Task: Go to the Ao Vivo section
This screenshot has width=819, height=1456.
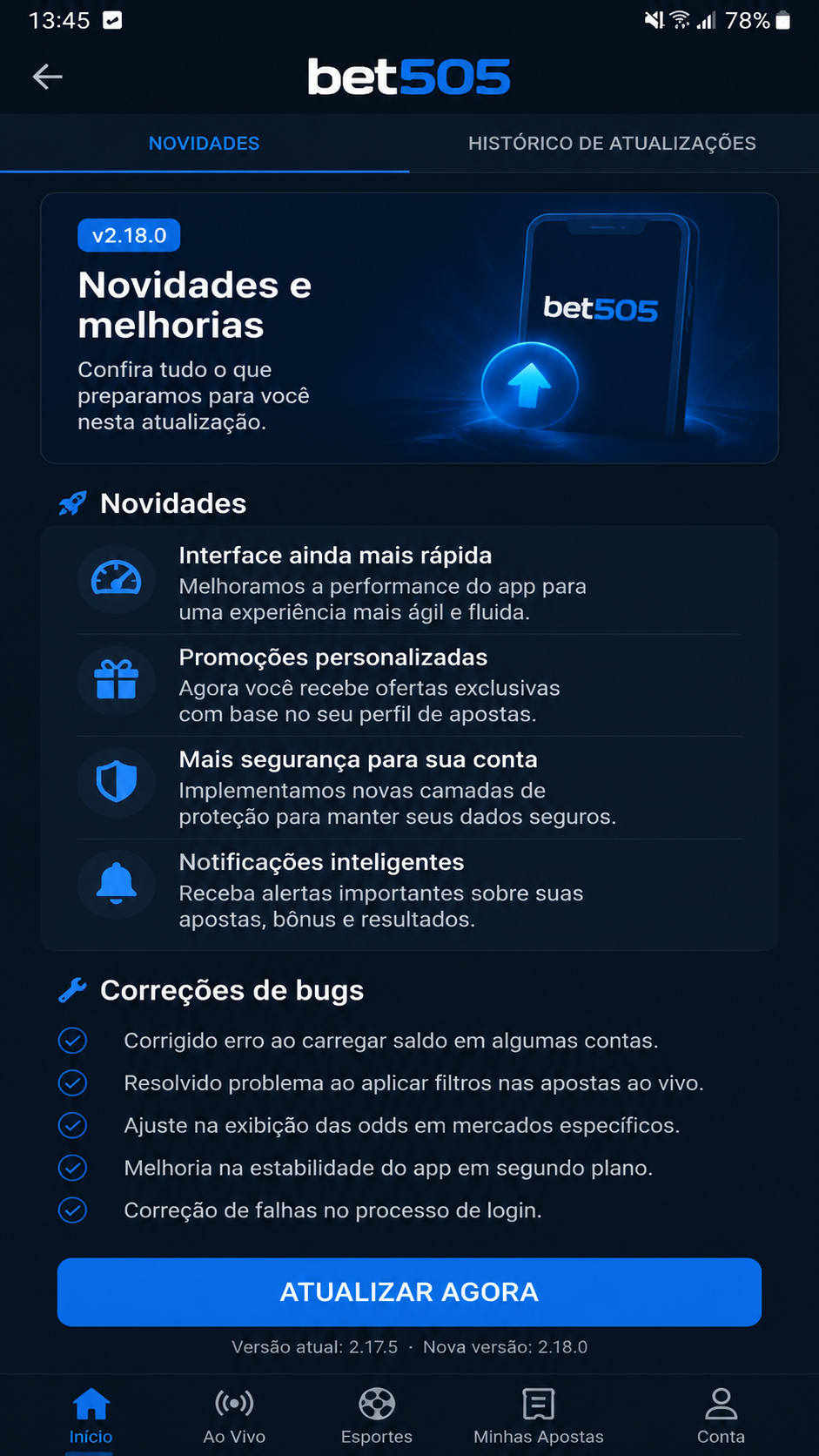Action: (x=234, y=1417)
